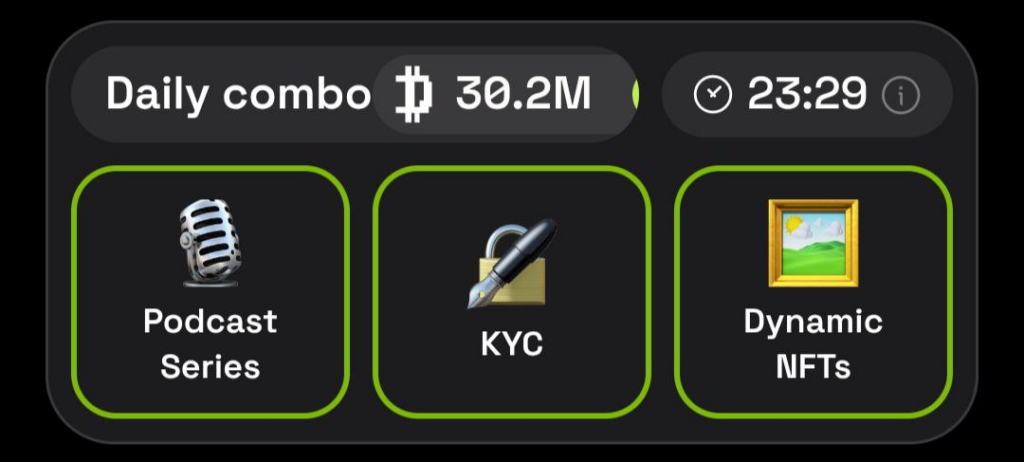Open the info icon beside the timer
1024x462 pixels.
click(x=900, y=96)
